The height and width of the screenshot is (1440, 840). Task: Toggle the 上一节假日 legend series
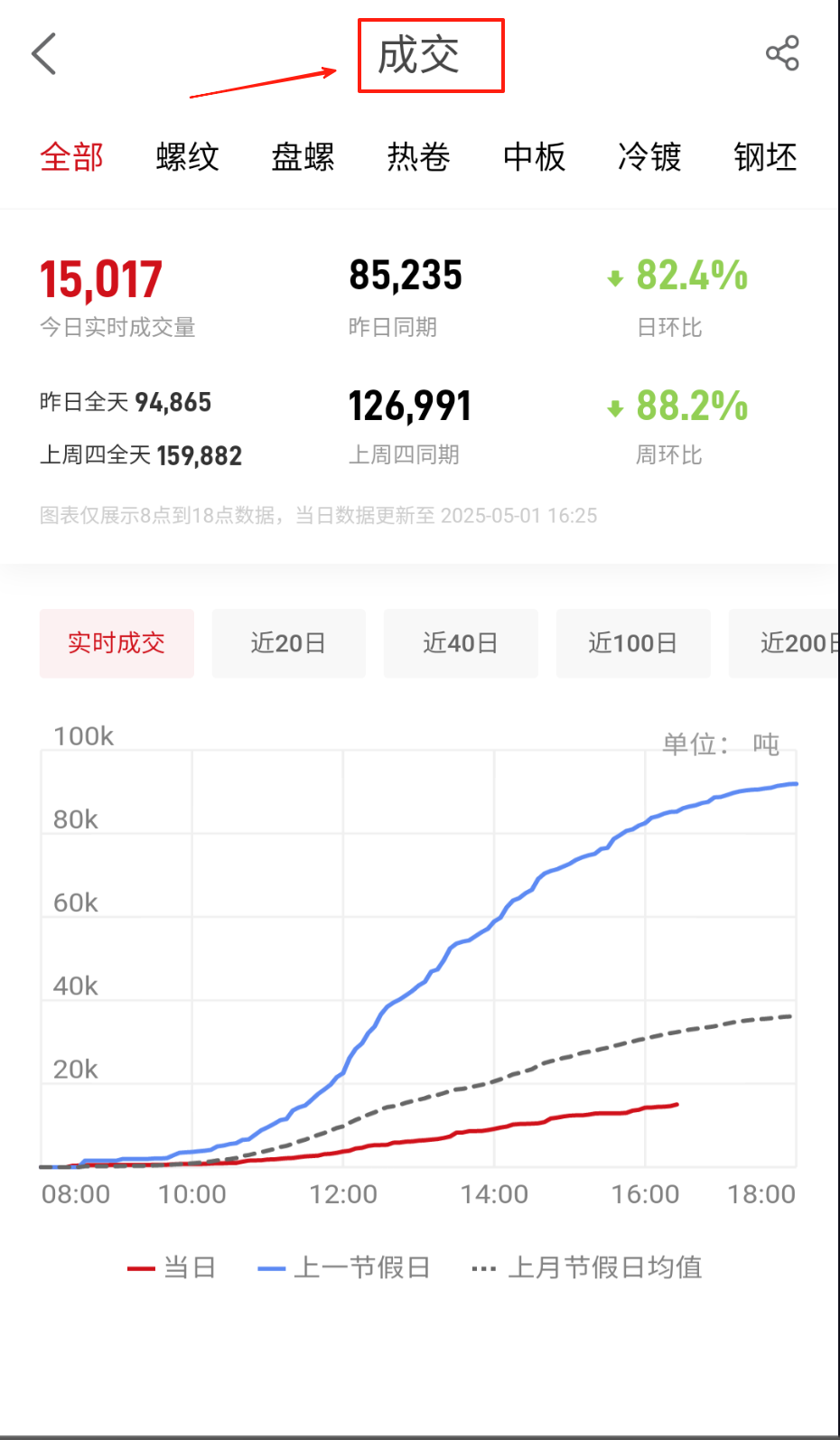point(344,1267)
